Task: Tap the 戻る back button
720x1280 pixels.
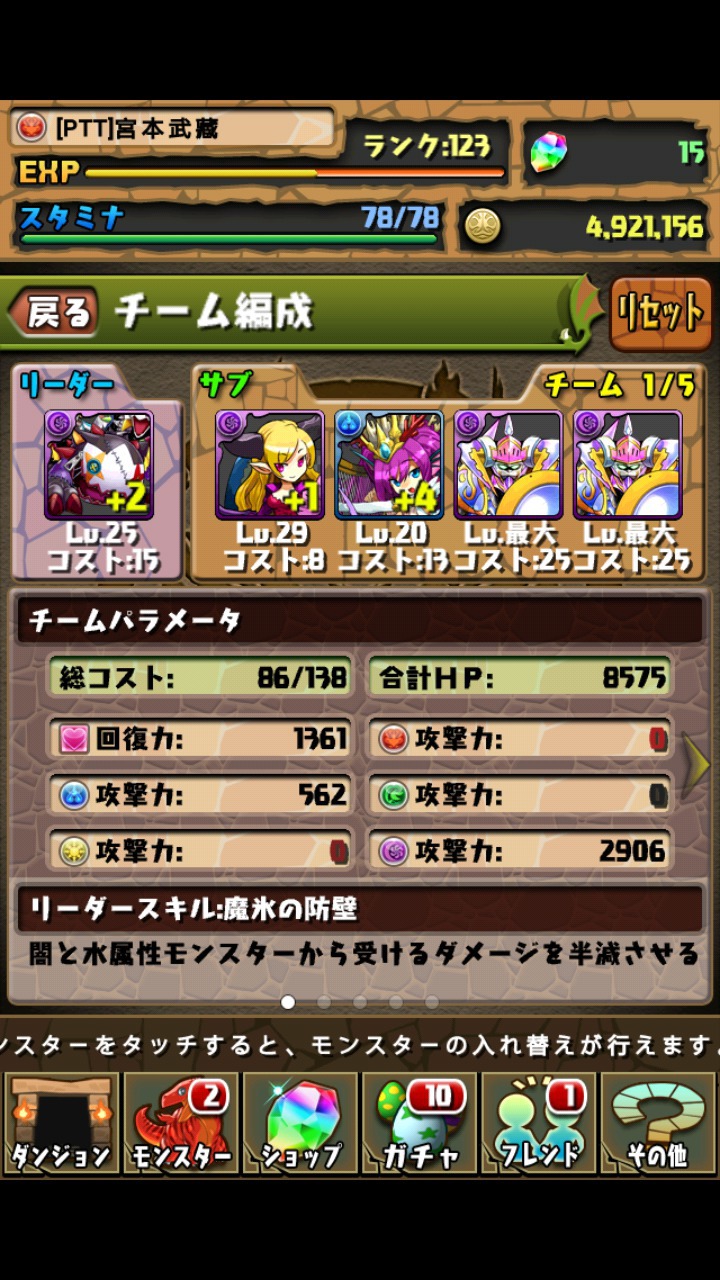Action: pos(55,313)
